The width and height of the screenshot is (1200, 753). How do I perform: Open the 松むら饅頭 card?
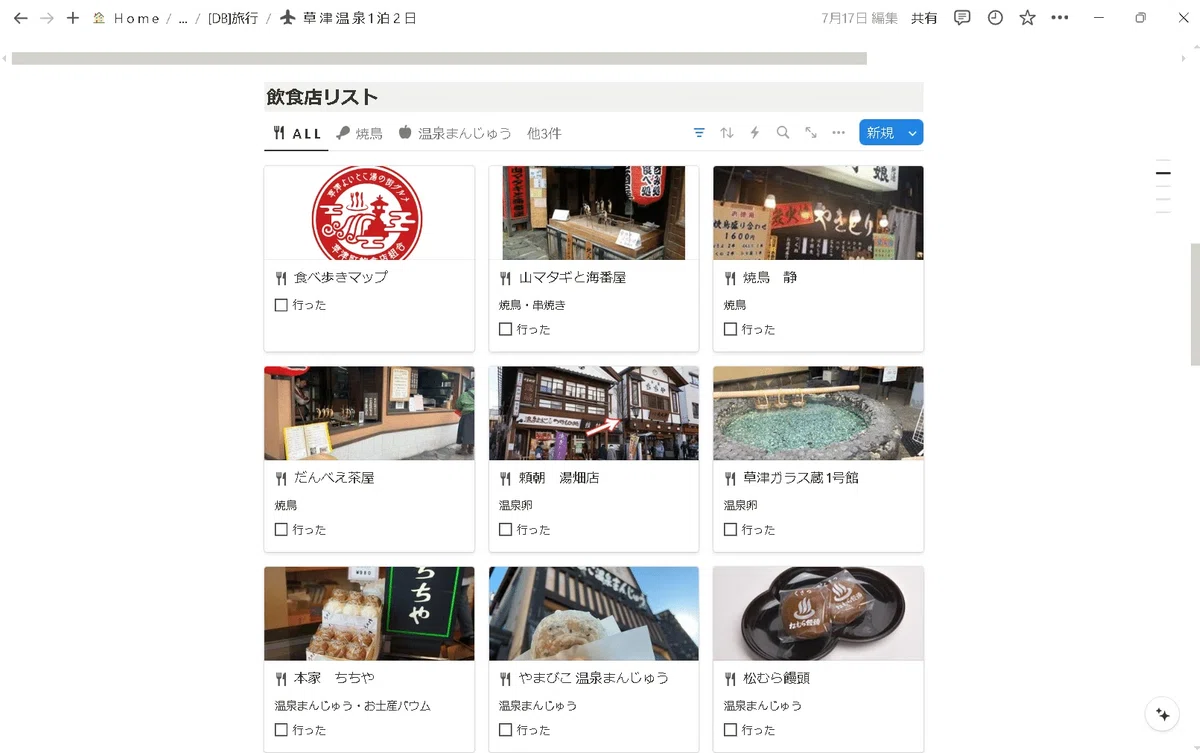click(818, 659)
